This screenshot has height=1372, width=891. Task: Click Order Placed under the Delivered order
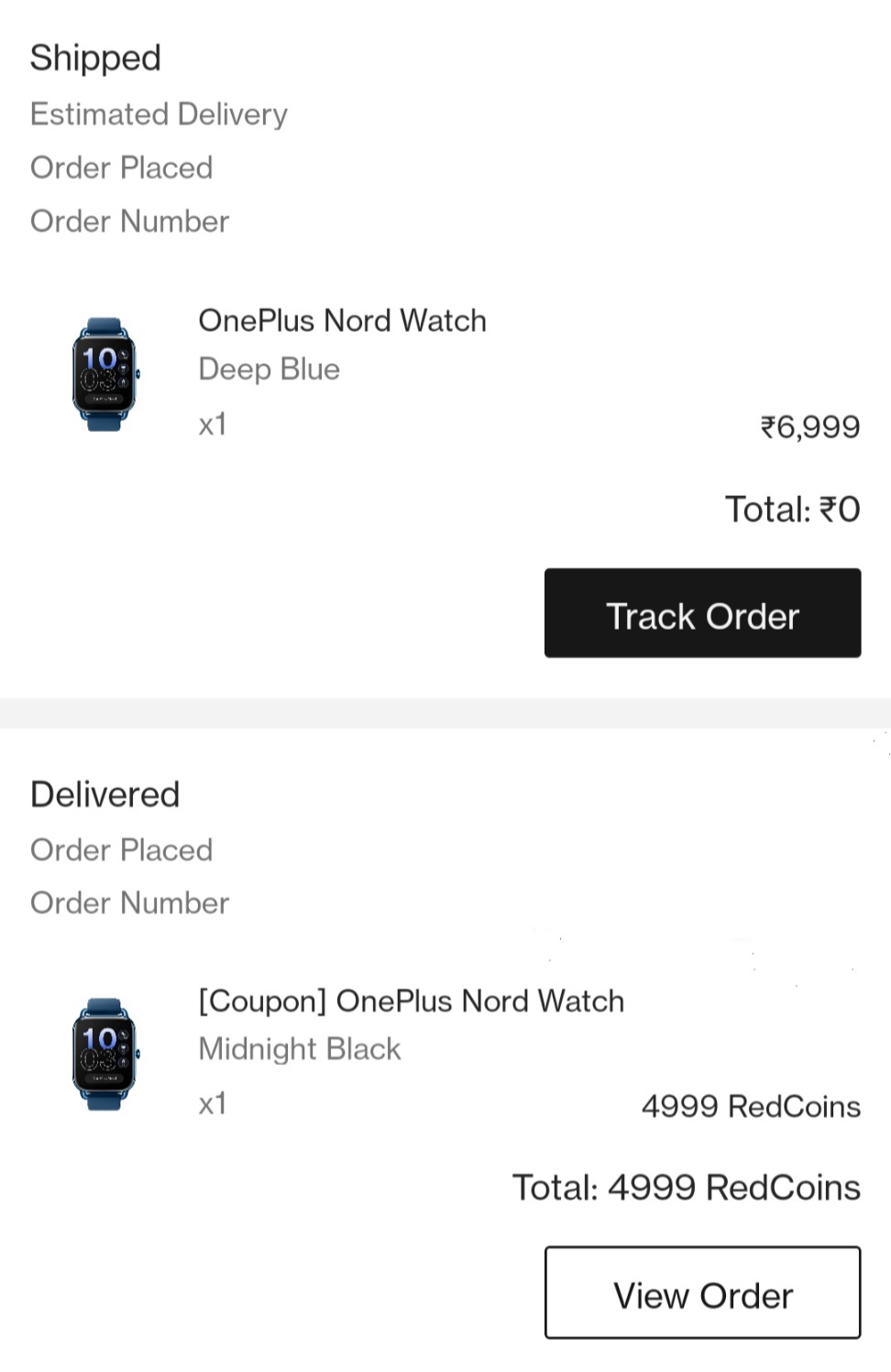(121, 850)
